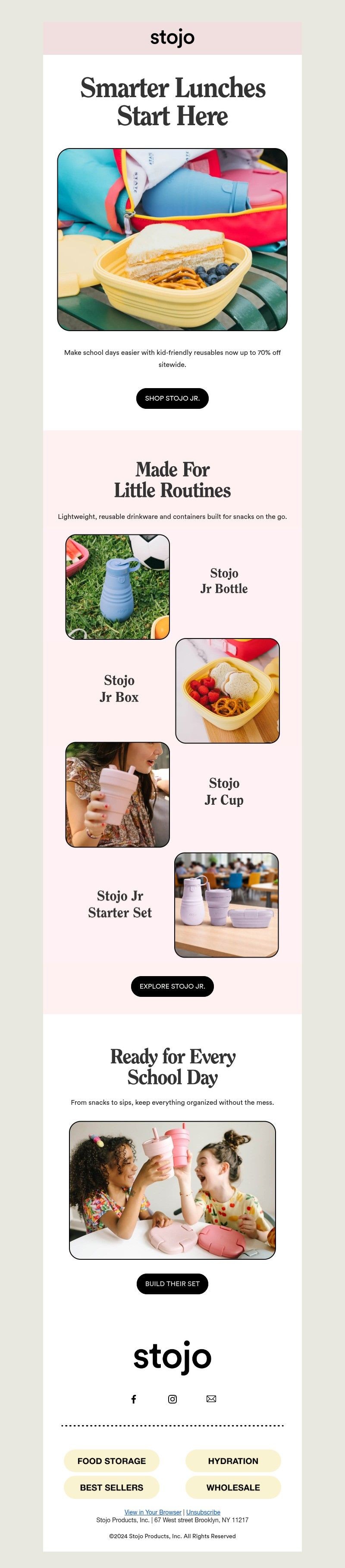
Task: Tap the EXPLORE STOJO JR. button
Action: [x=172, y=986]
